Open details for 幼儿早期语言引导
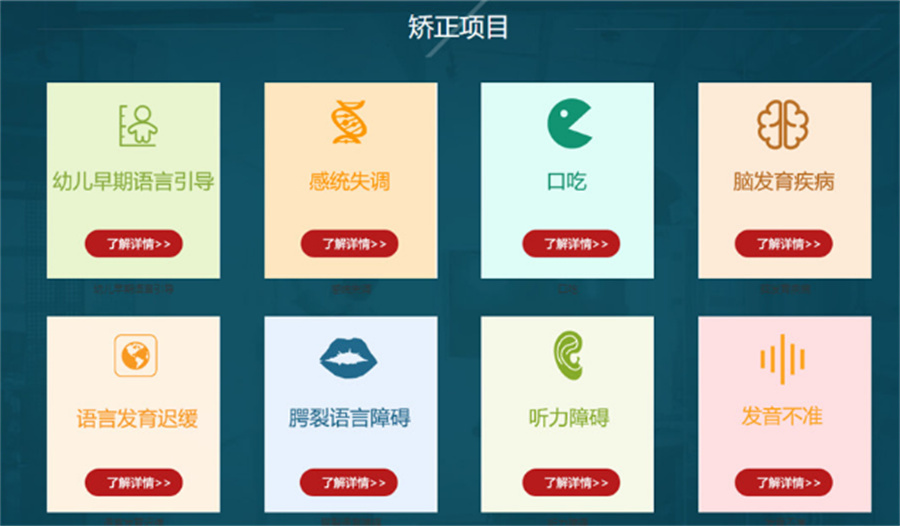Image resolution: width=900 pixels, height=526 pixels. point(133,243)
